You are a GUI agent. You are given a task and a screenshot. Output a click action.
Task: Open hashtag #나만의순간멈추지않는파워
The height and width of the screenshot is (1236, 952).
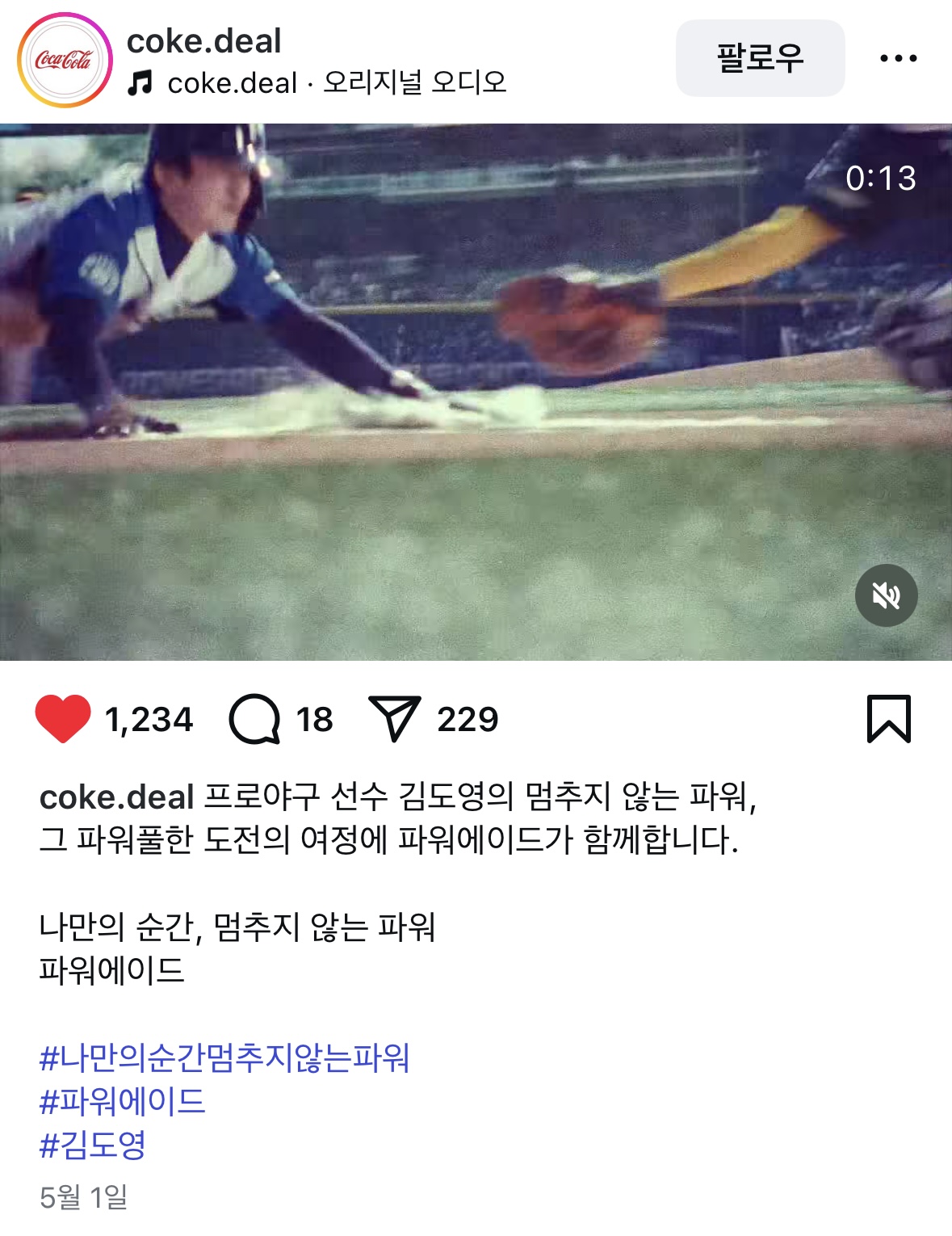(224, 1058)
